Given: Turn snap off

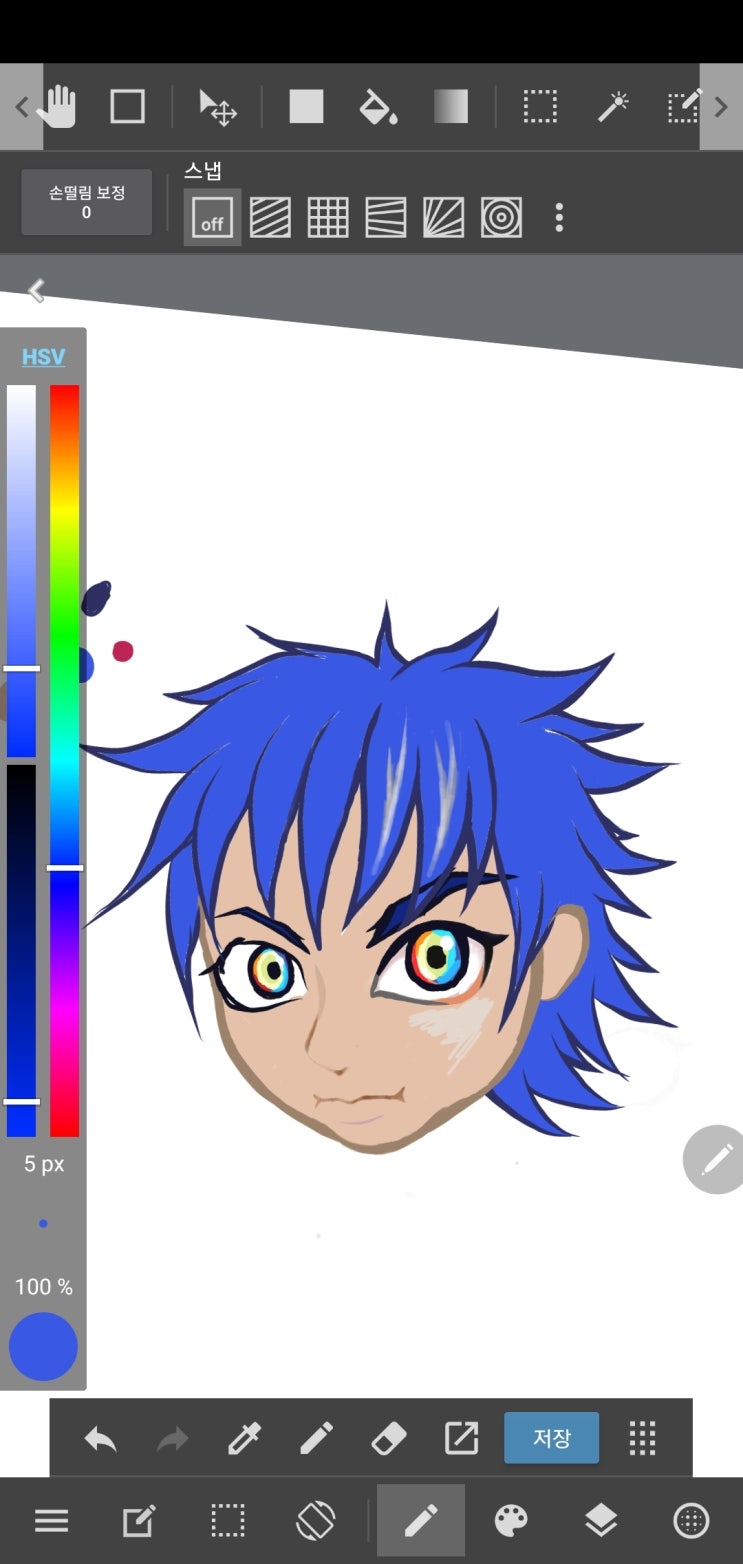Looking at the screenshot, I should pos(212,217).
